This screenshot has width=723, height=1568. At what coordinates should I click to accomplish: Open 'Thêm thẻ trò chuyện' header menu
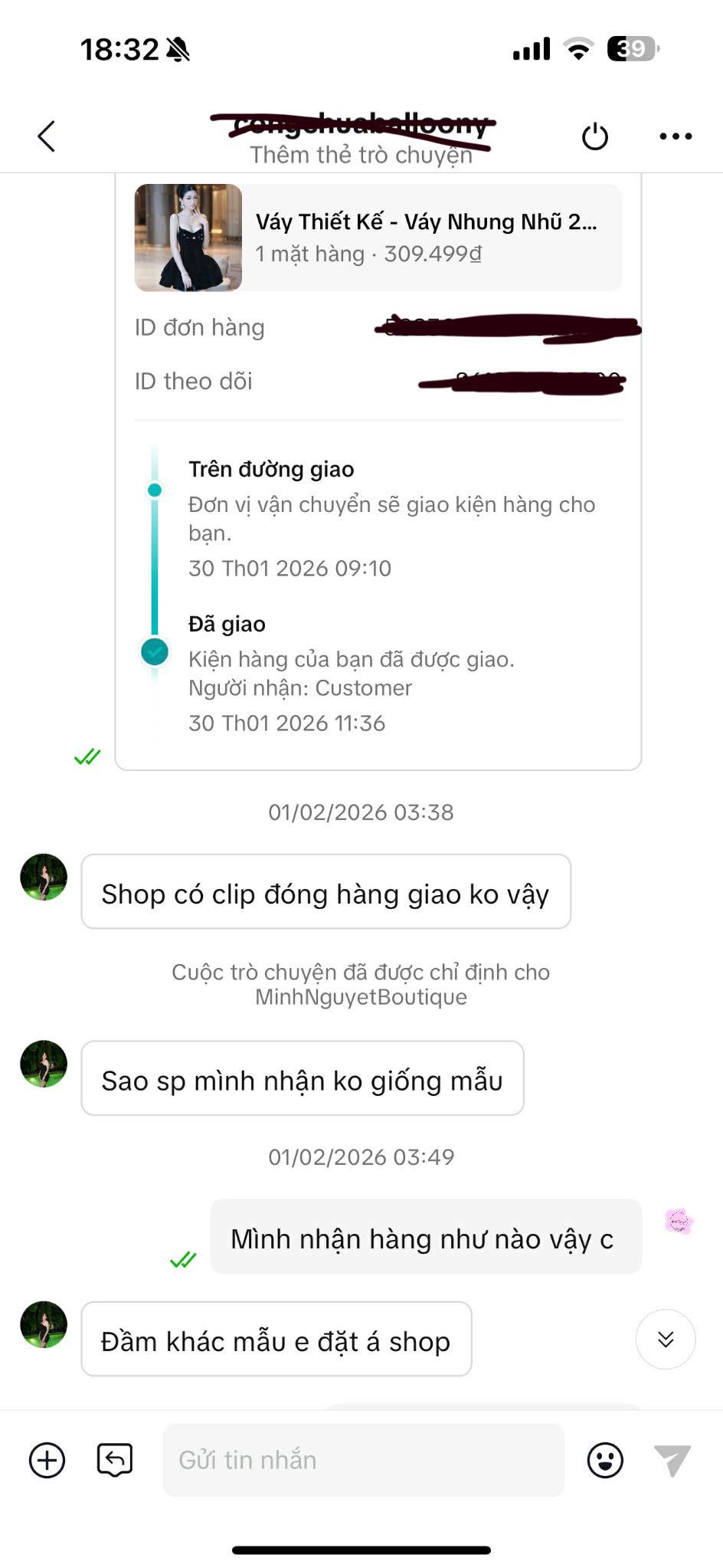pyautogui.click(x=361, y=156)
